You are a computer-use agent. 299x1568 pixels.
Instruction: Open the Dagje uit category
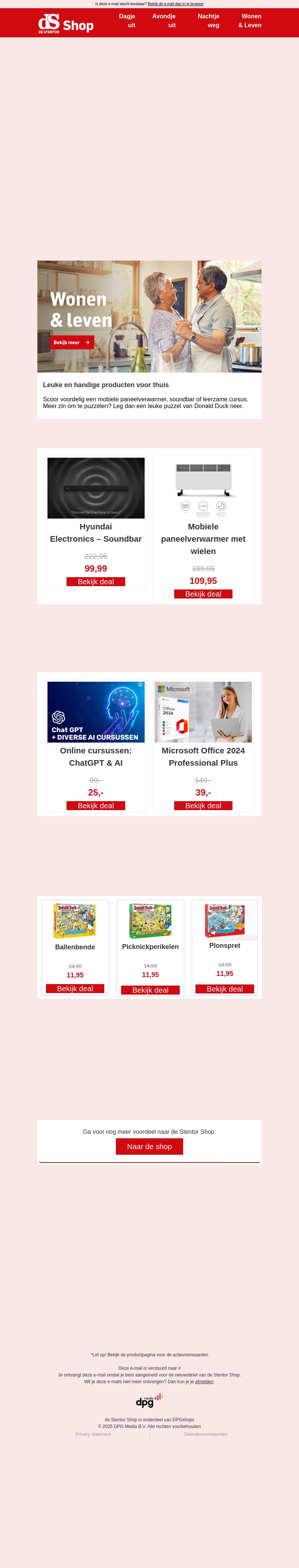point(127,21)
